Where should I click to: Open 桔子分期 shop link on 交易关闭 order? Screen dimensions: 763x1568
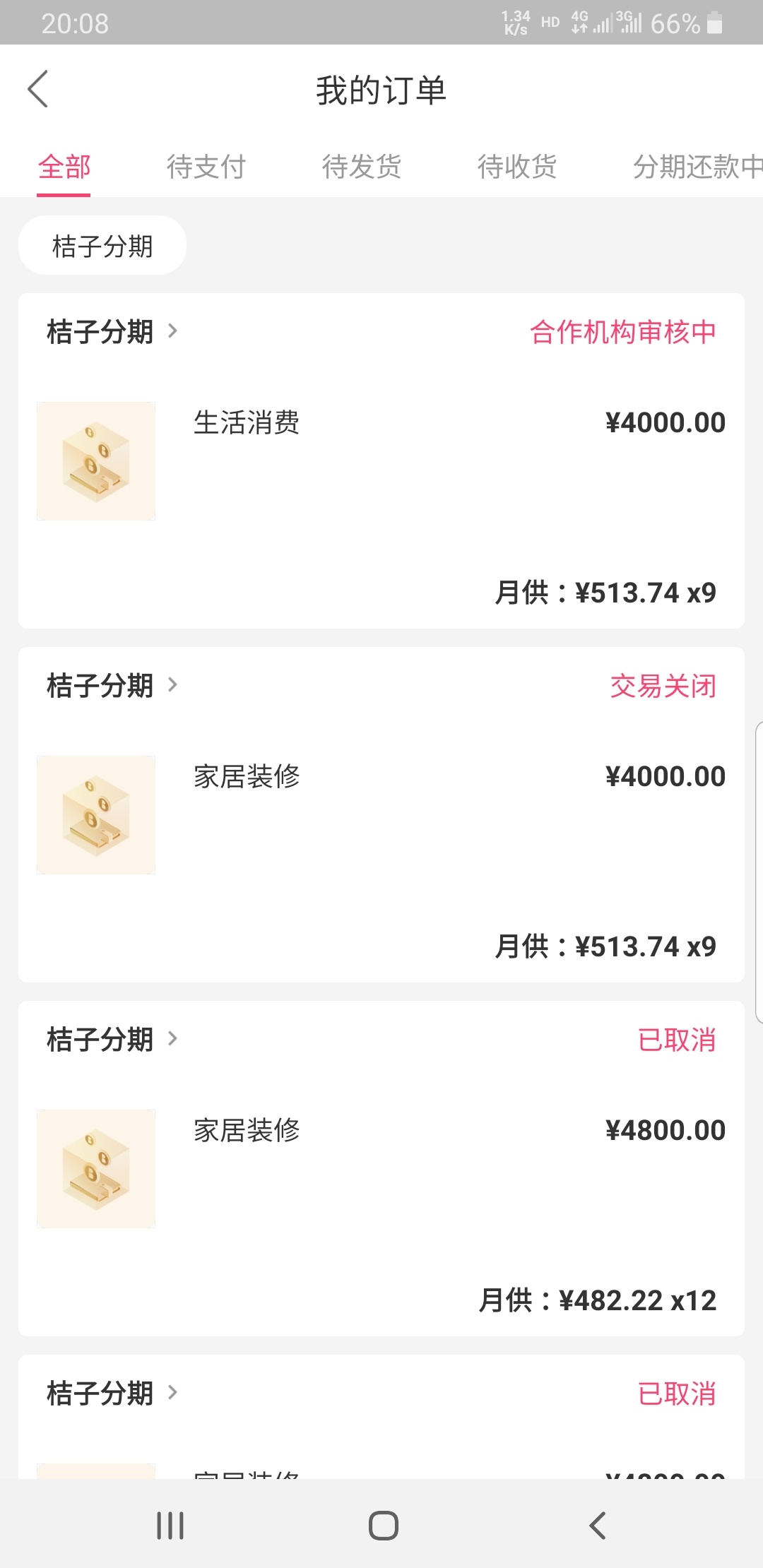112,685
